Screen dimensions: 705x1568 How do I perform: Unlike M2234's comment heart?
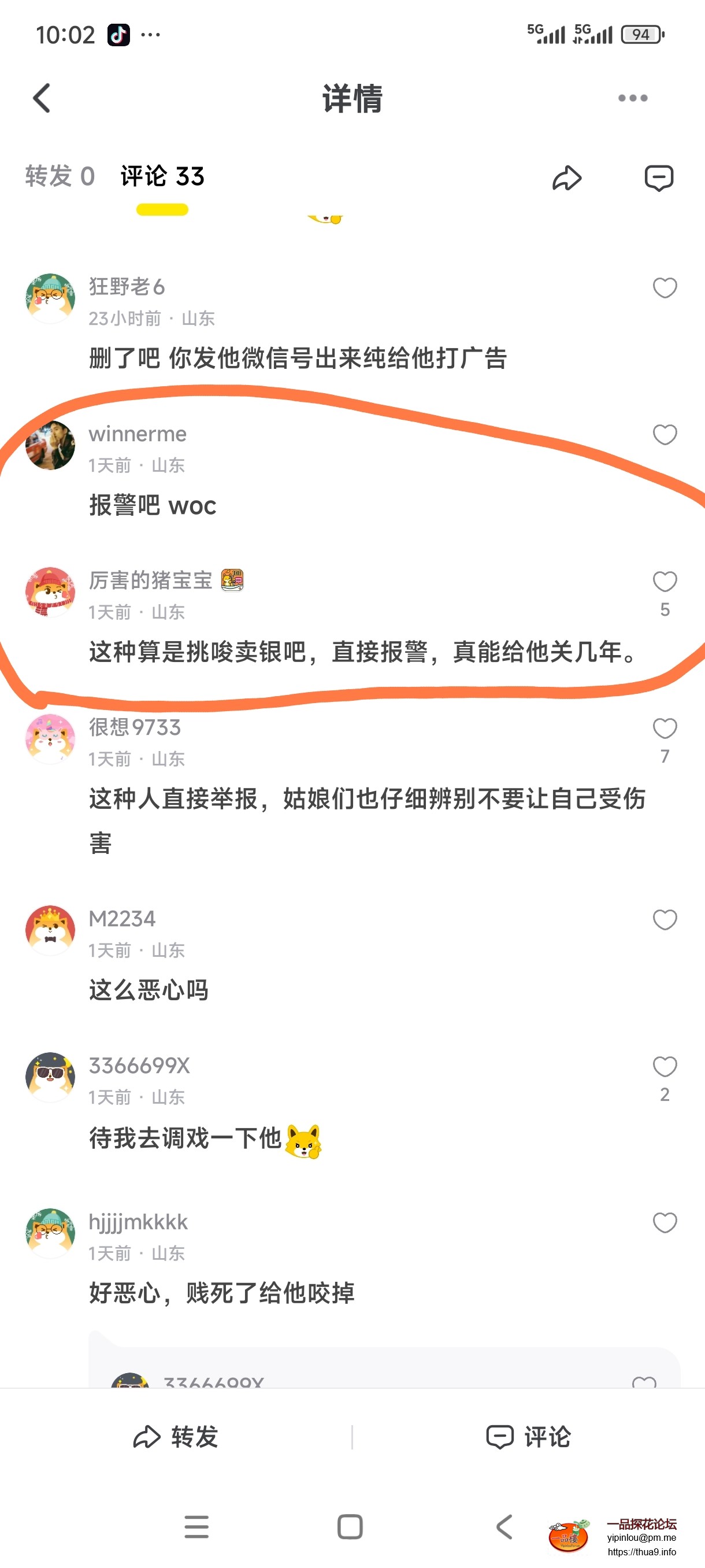click(x=665, y=920)
